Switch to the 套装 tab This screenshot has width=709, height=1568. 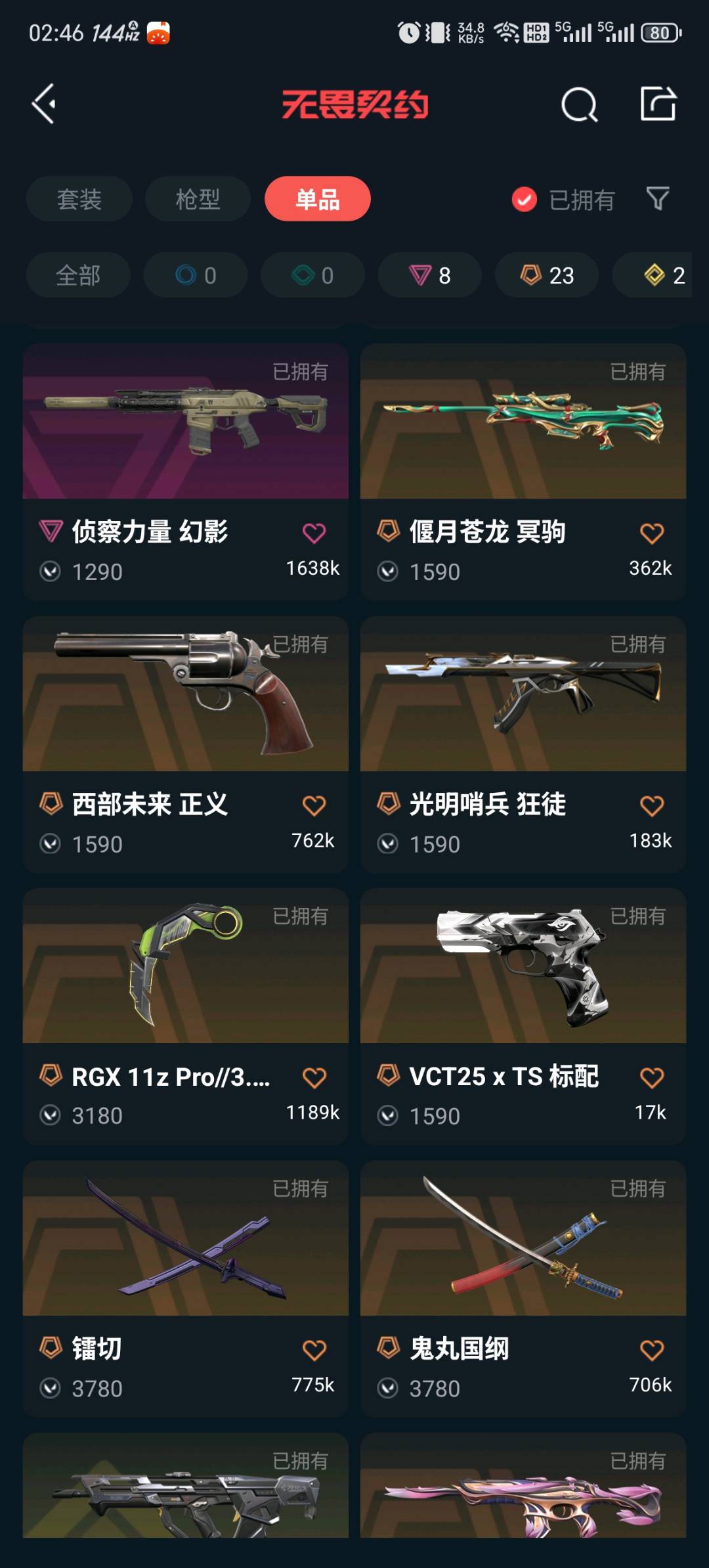(79, 199)
